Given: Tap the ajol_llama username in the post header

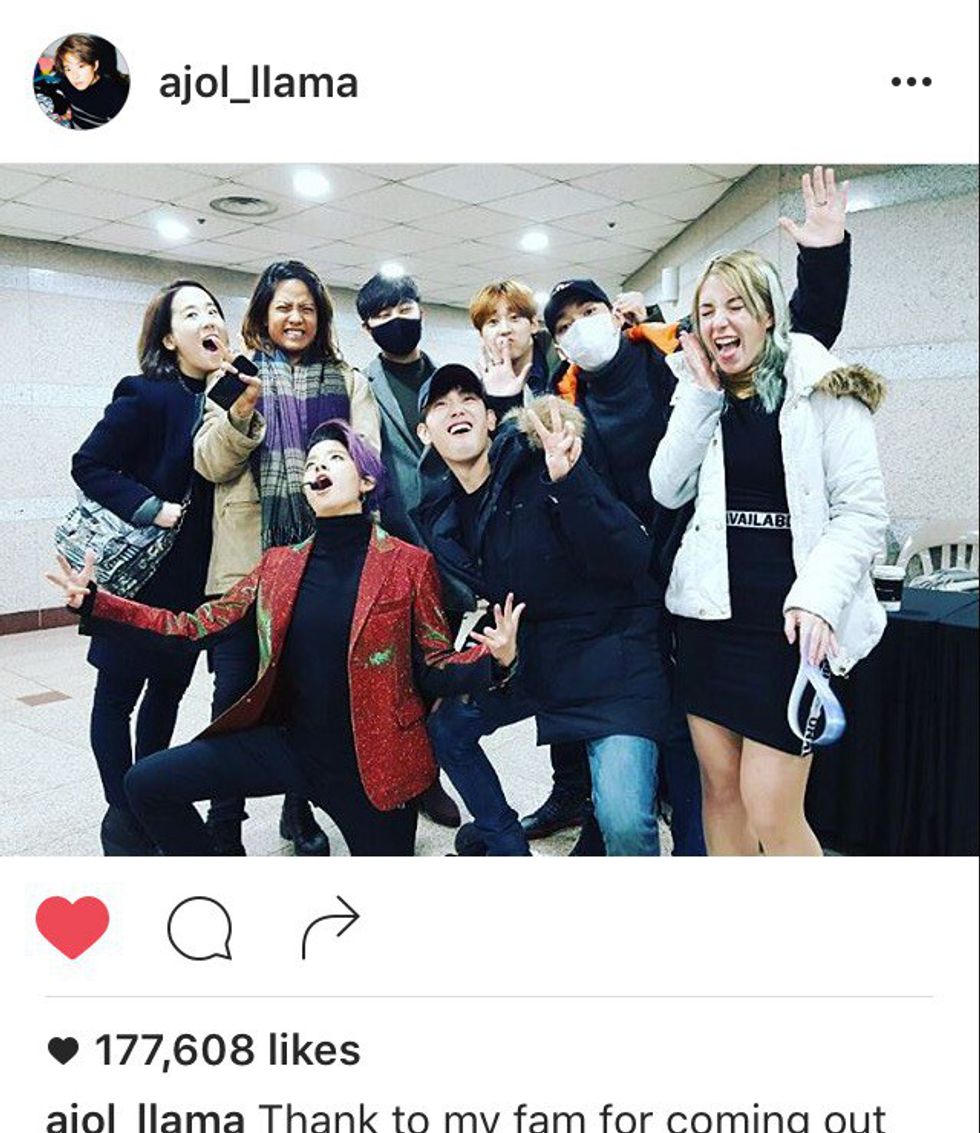Looking at the screenshot, I should pos(258,83).
